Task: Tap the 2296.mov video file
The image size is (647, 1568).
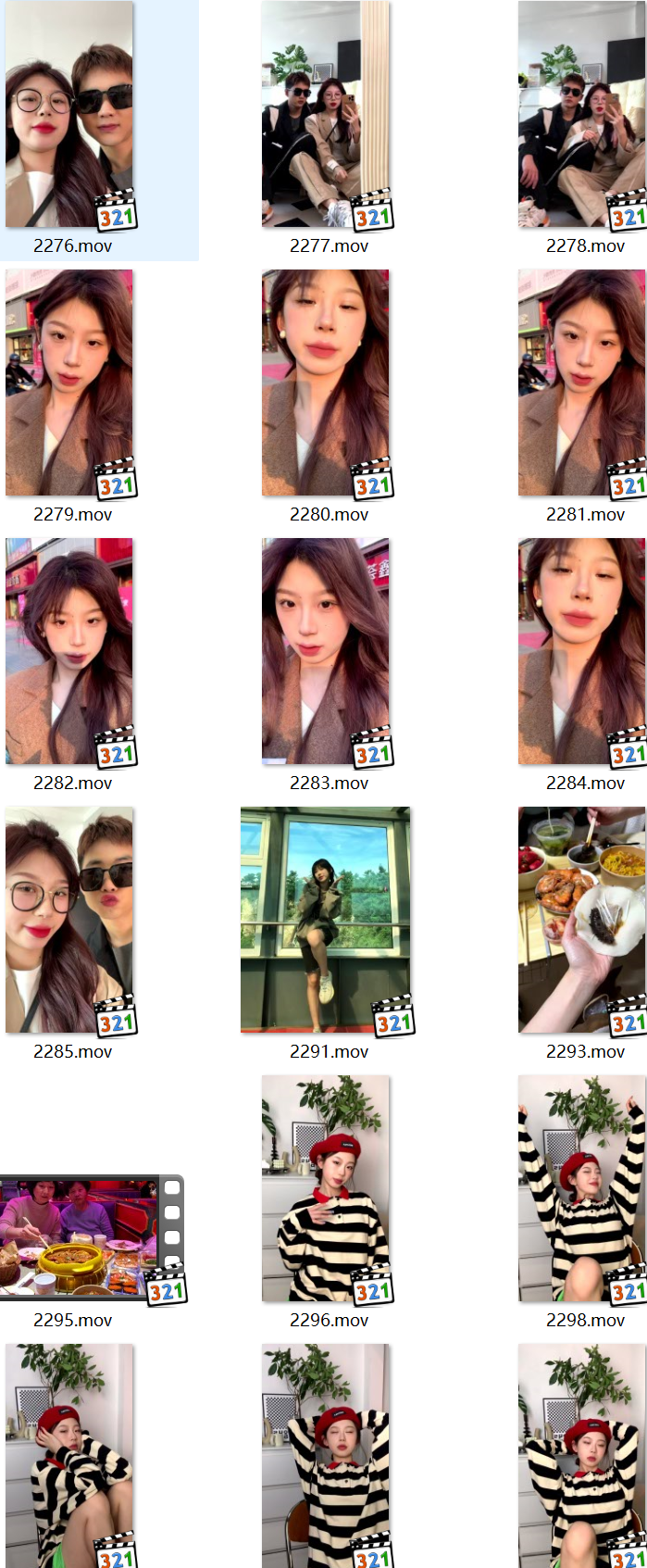Action: (x=326, y=1189)
